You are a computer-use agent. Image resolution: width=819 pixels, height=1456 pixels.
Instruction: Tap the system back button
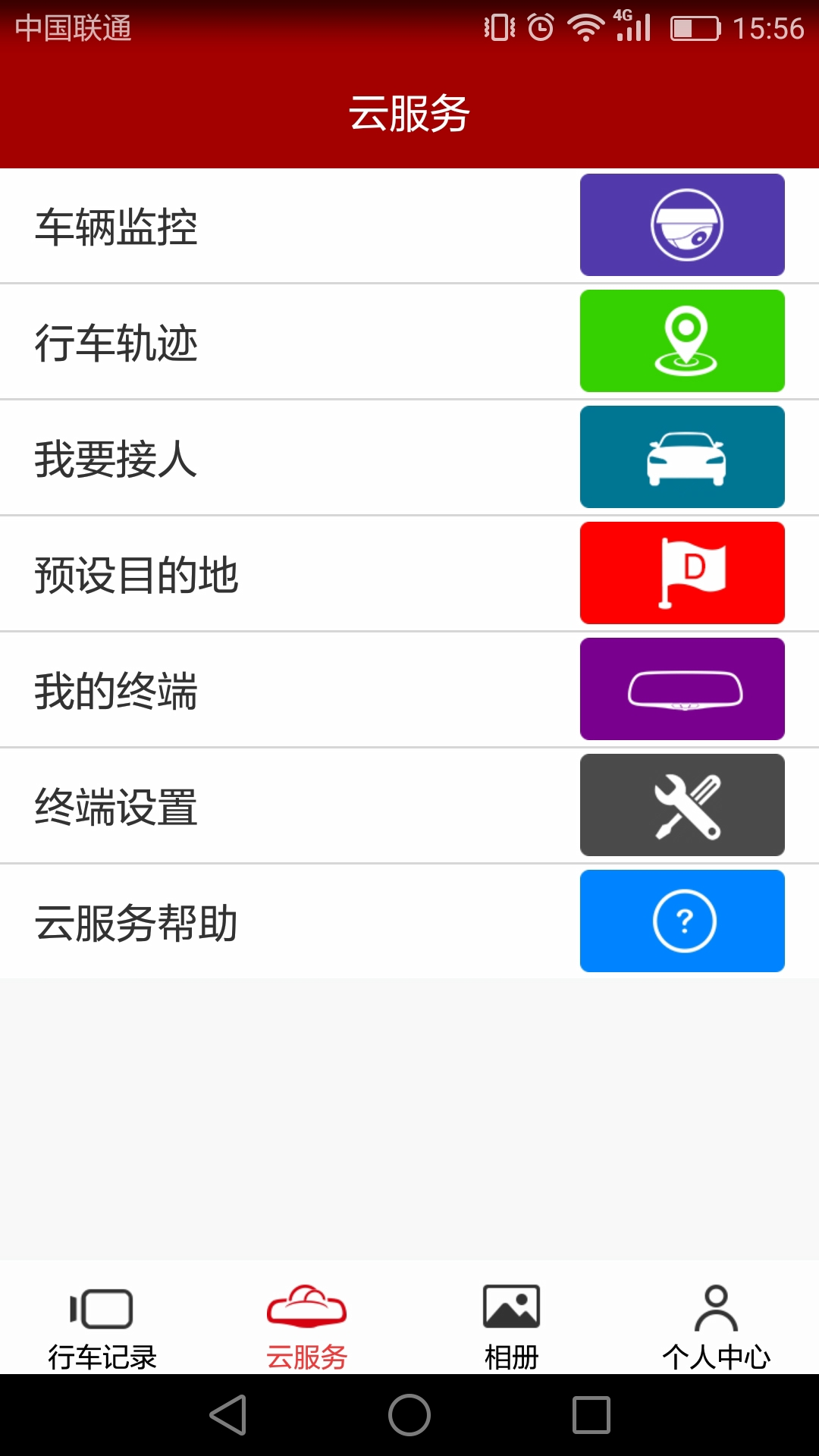(228, 1415)
